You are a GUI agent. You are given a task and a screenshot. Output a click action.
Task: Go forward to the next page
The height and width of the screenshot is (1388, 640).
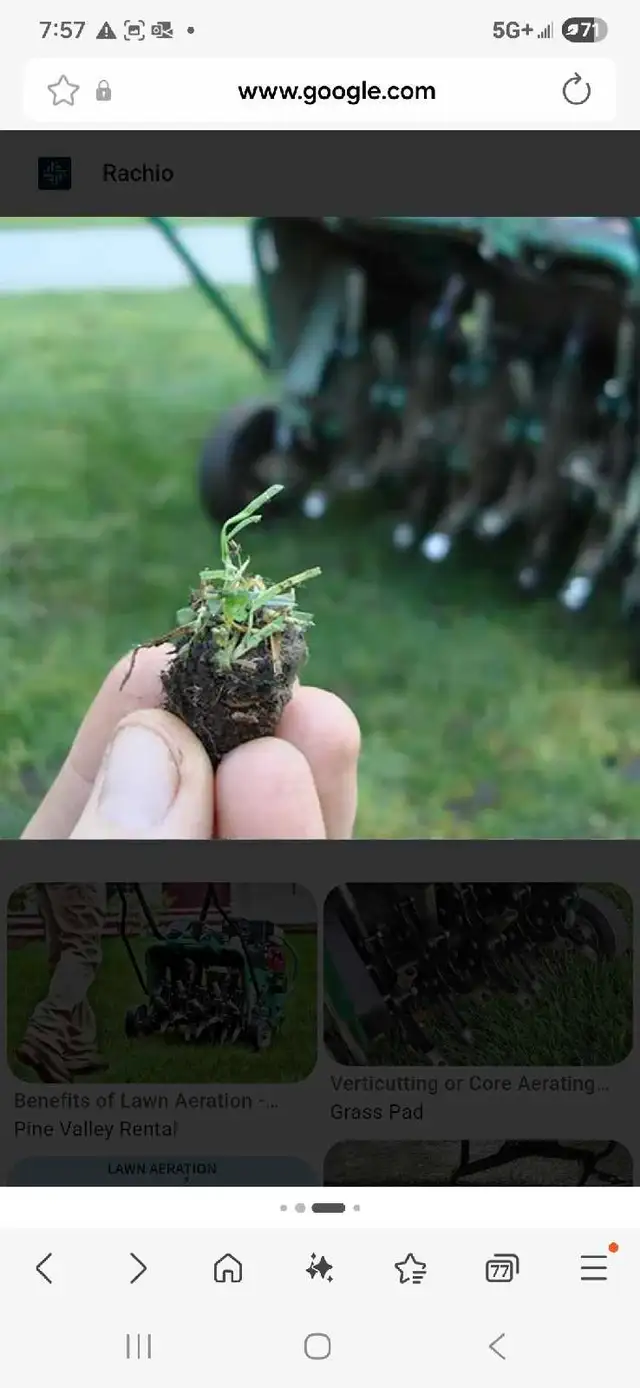pos(137,1269)
